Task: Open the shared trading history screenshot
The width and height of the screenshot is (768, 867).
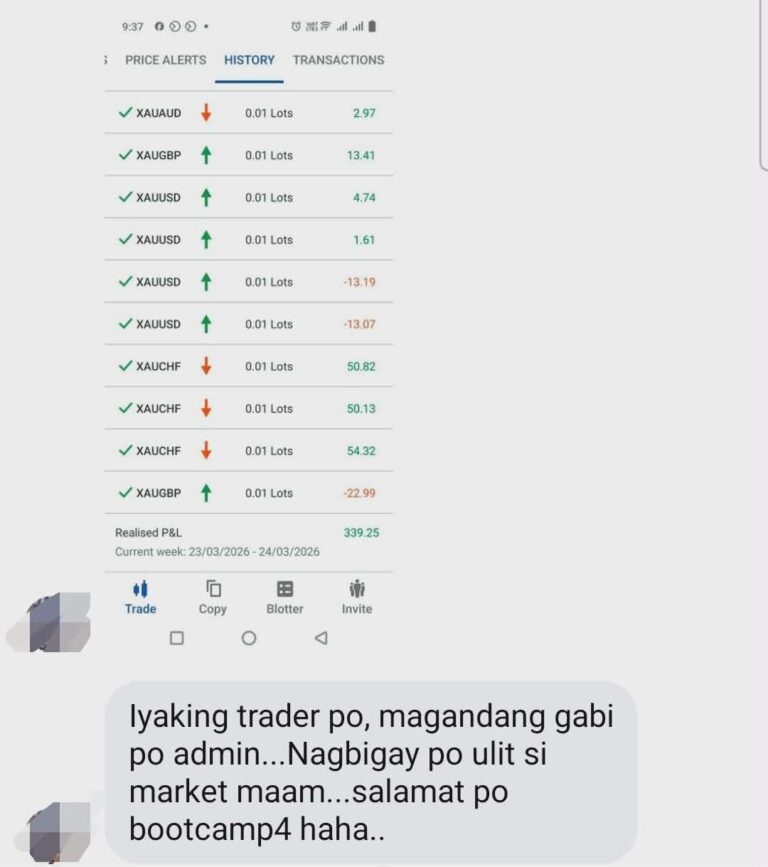Action: [x=248, y=330]
